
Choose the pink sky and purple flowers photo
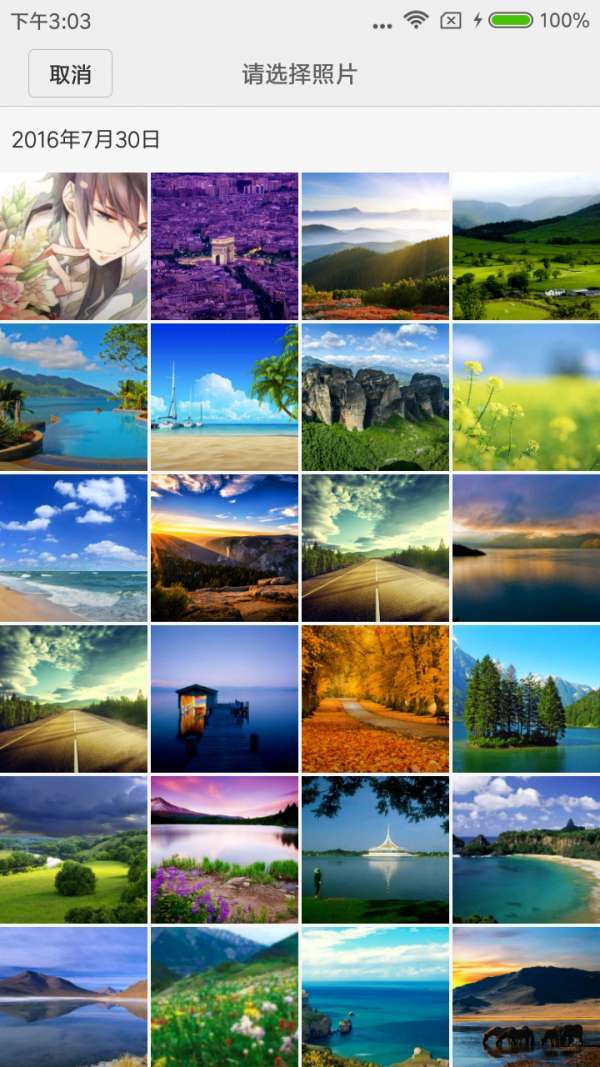(224, 850)
